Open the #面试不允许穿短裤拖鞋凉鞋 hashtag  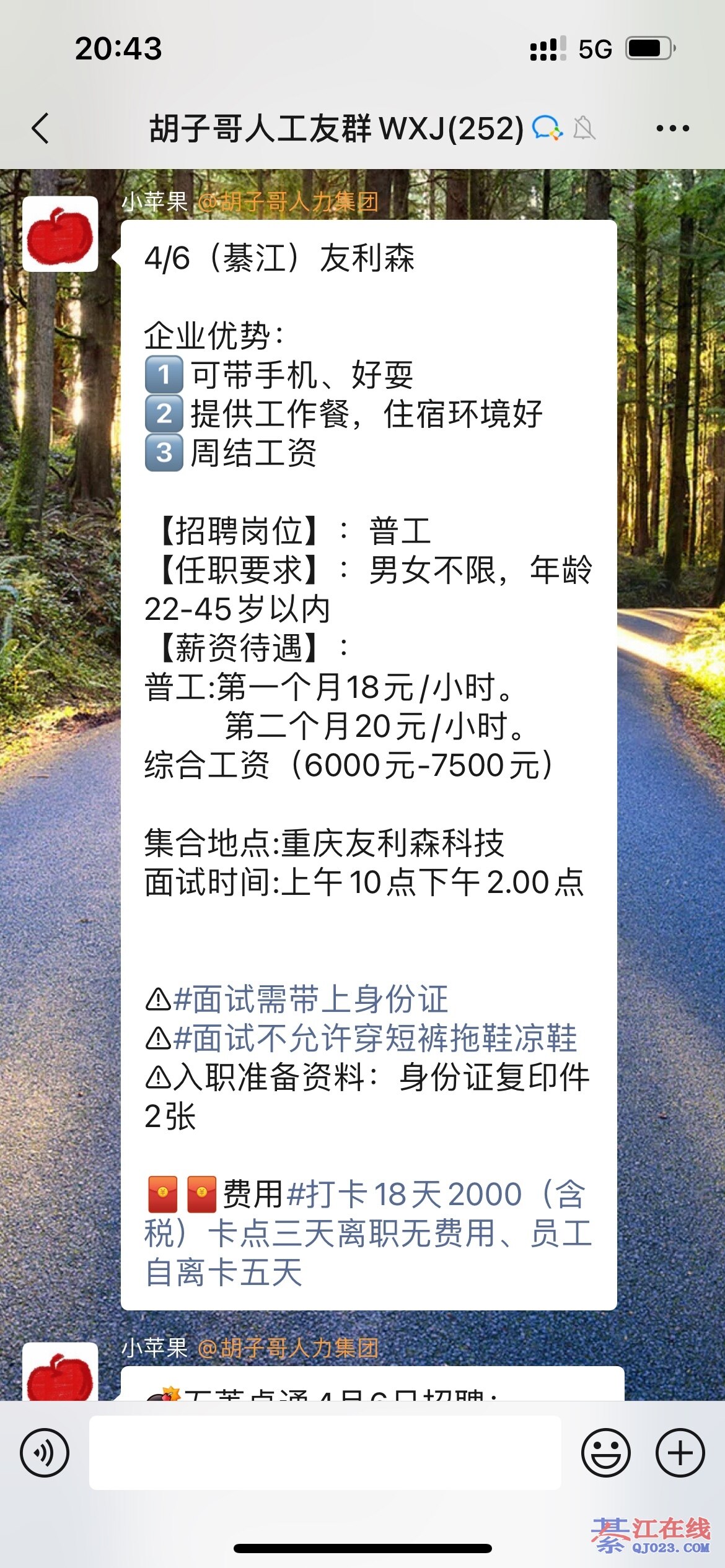[x=376, y=1038]
